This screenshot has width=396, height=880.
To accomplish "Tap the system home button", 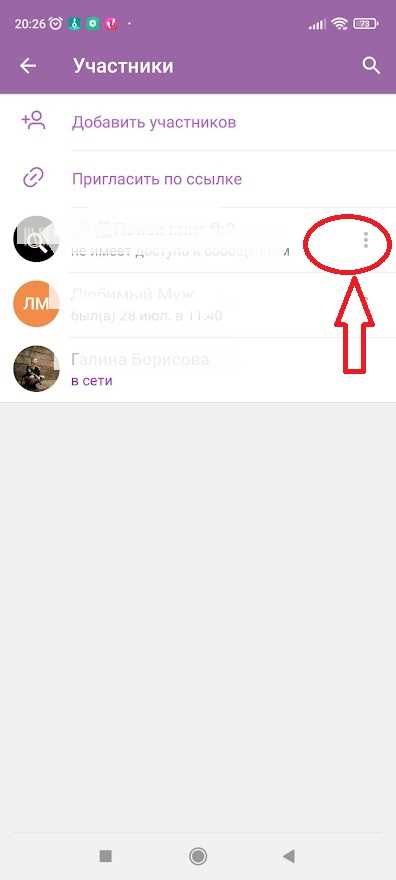I will (x=198, y=856).
